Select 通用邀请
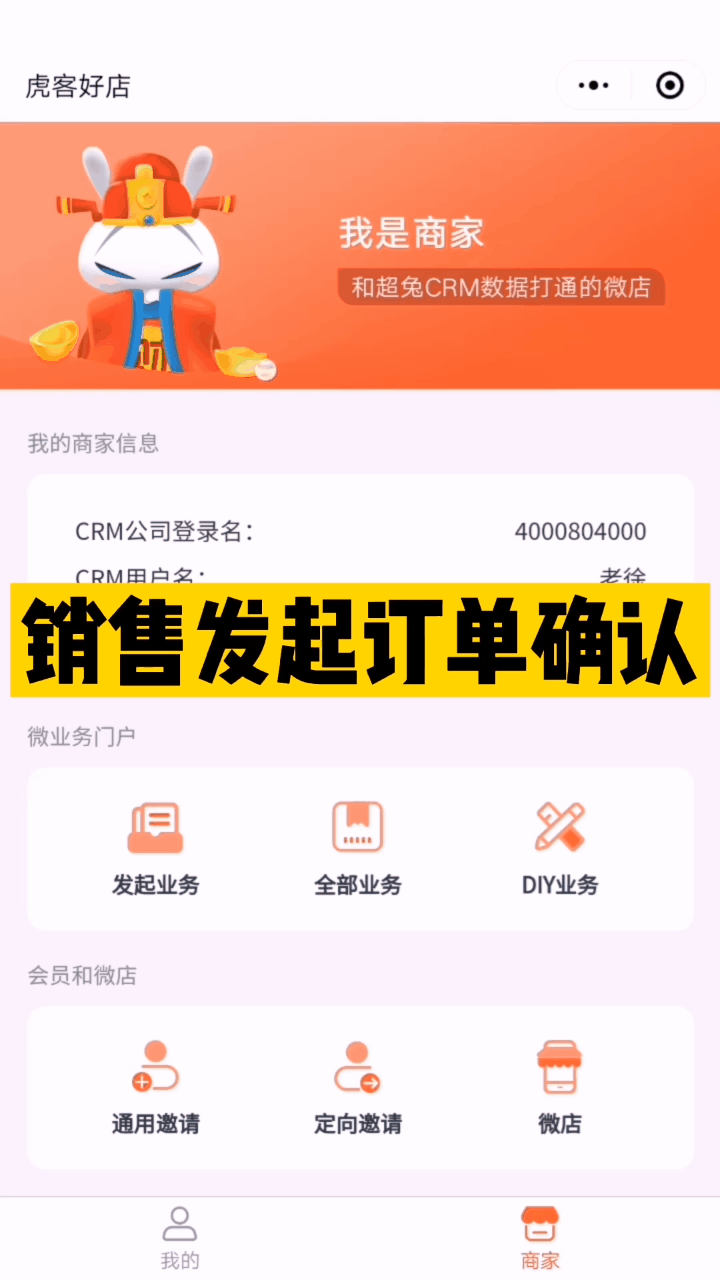Viewport: 720px width, 1280px height. pos(156,1087)
